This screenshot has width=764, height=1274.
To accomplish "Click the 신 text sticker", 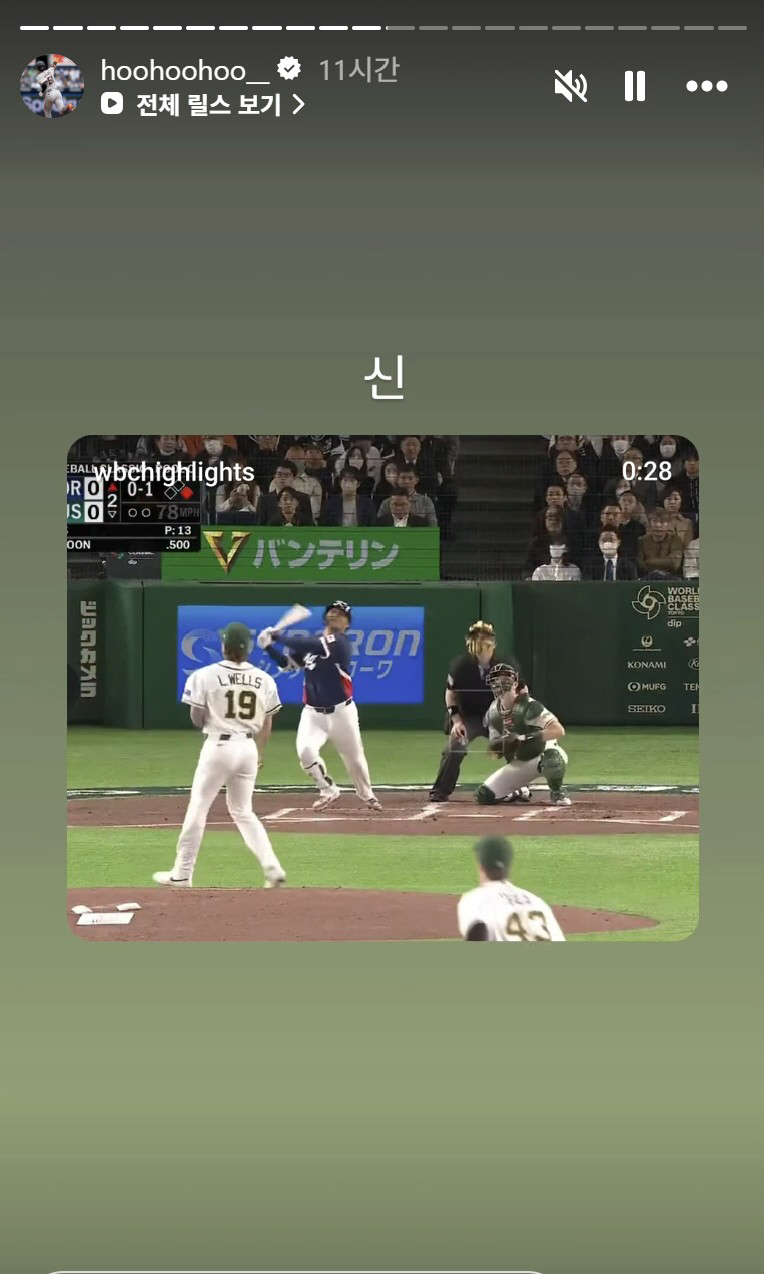I will coord(382,378).
